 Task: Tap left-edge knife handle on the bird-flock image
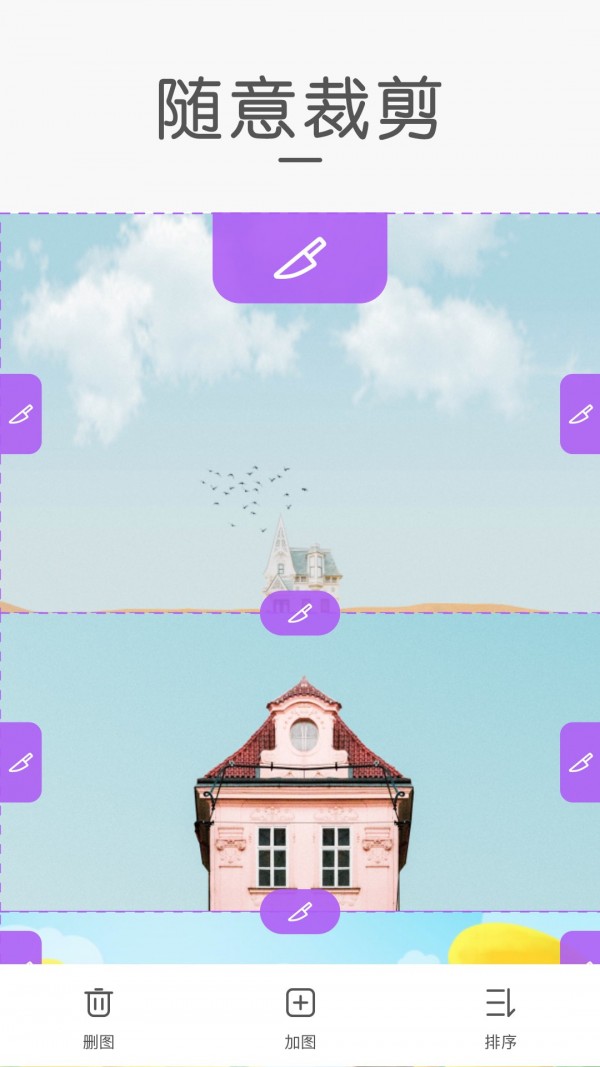pyautogui.click(x=20, y=414)
